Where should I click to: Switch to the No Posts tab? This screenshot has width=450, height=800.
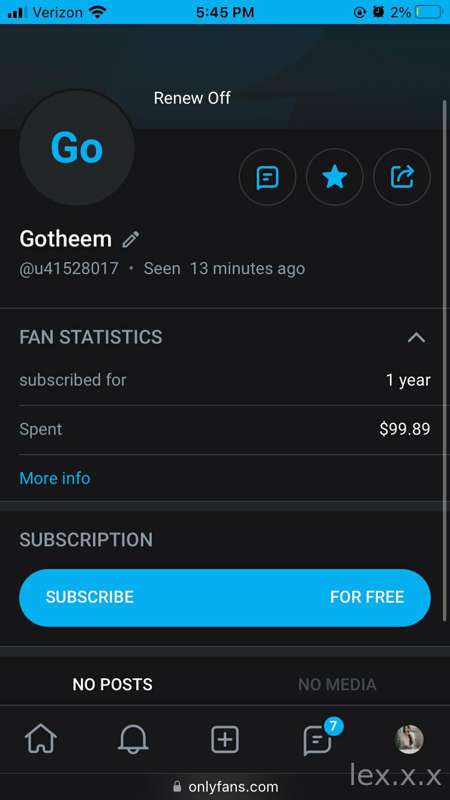tap(112, 684)
